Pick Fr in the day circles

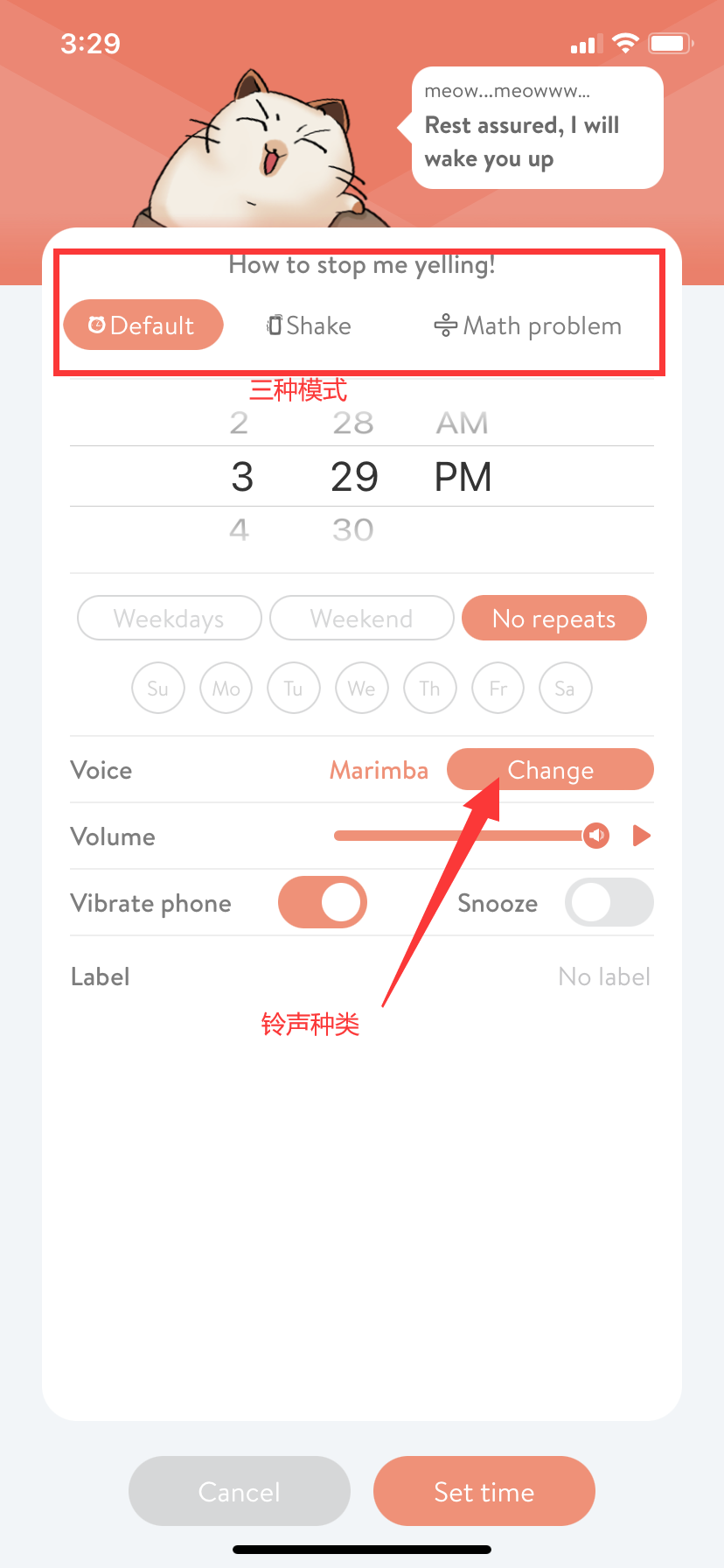tap(498, 689)
